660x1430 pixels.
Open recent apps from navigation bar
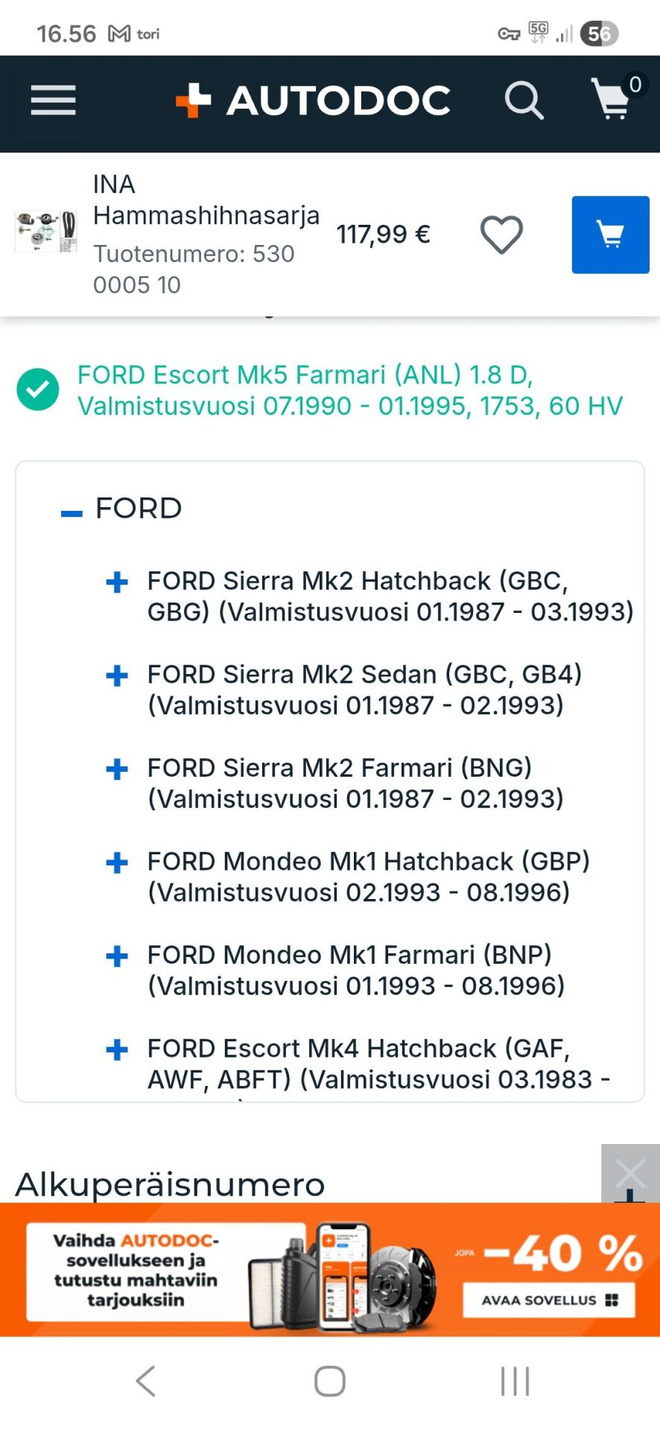point(514,1381)
